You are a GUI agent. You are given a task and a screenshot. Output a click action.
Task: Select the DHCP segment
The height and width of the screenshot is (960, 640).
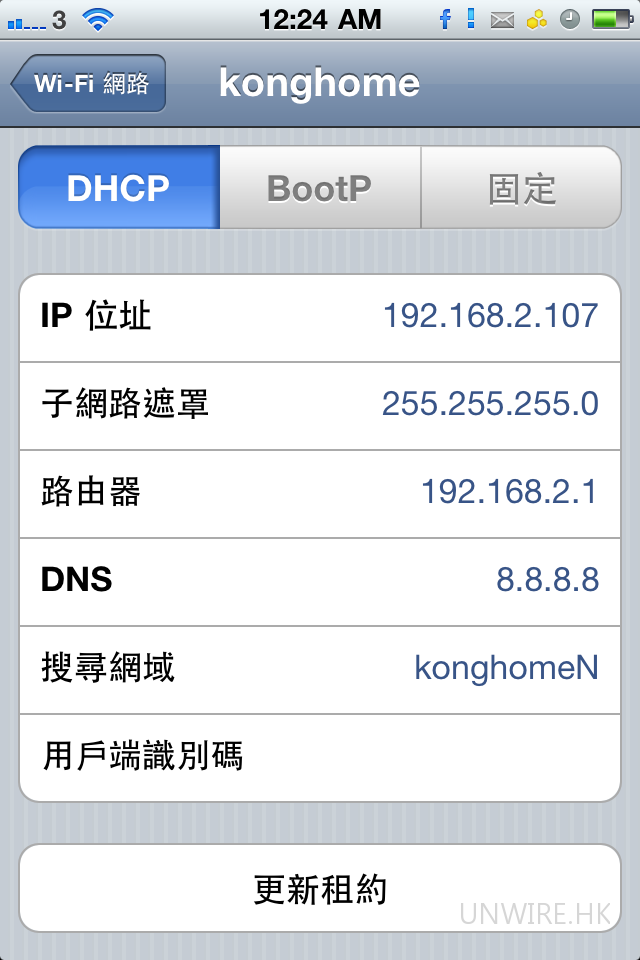[119, 188]
